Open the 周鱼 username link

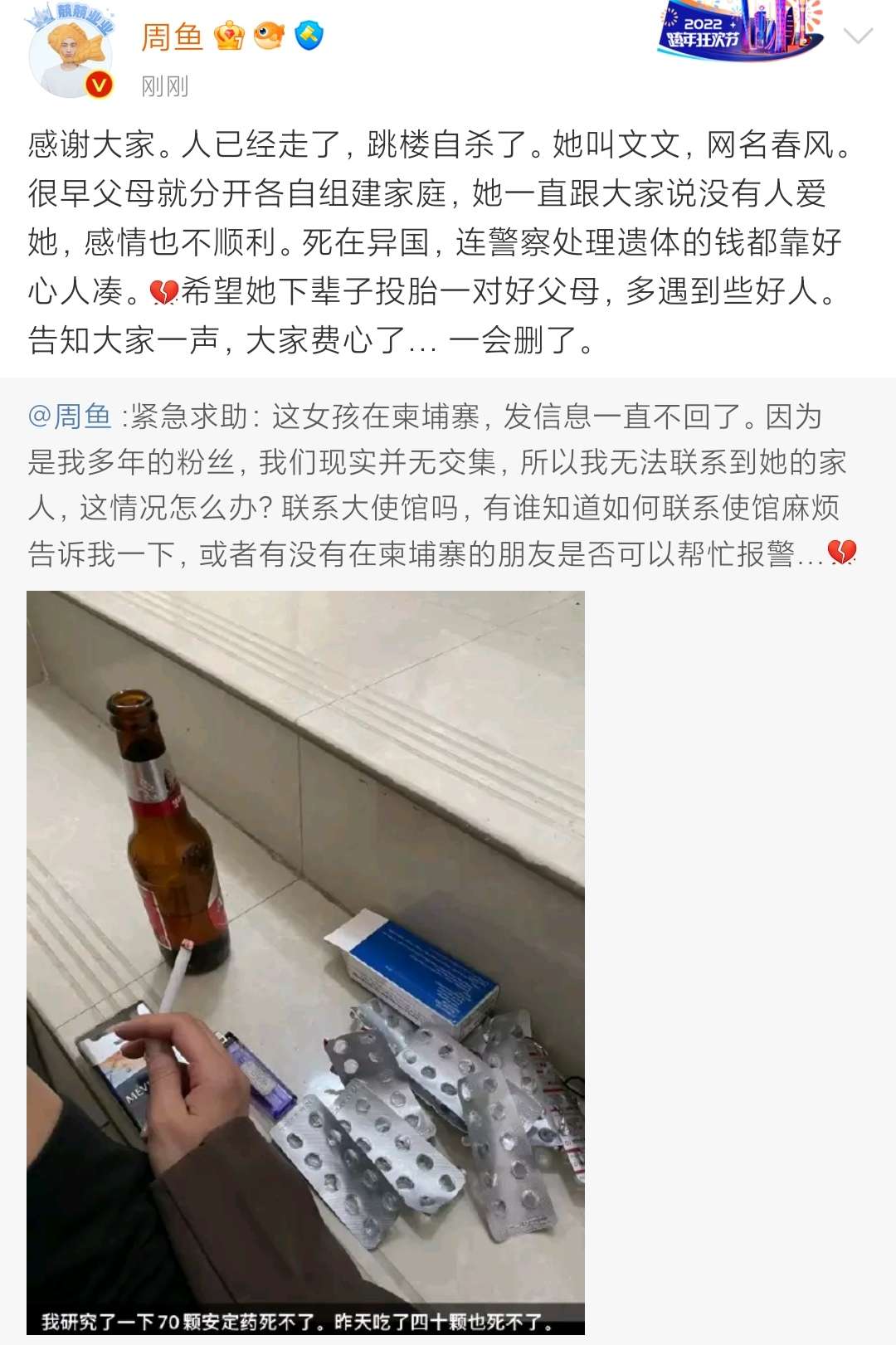coord(172,37)
